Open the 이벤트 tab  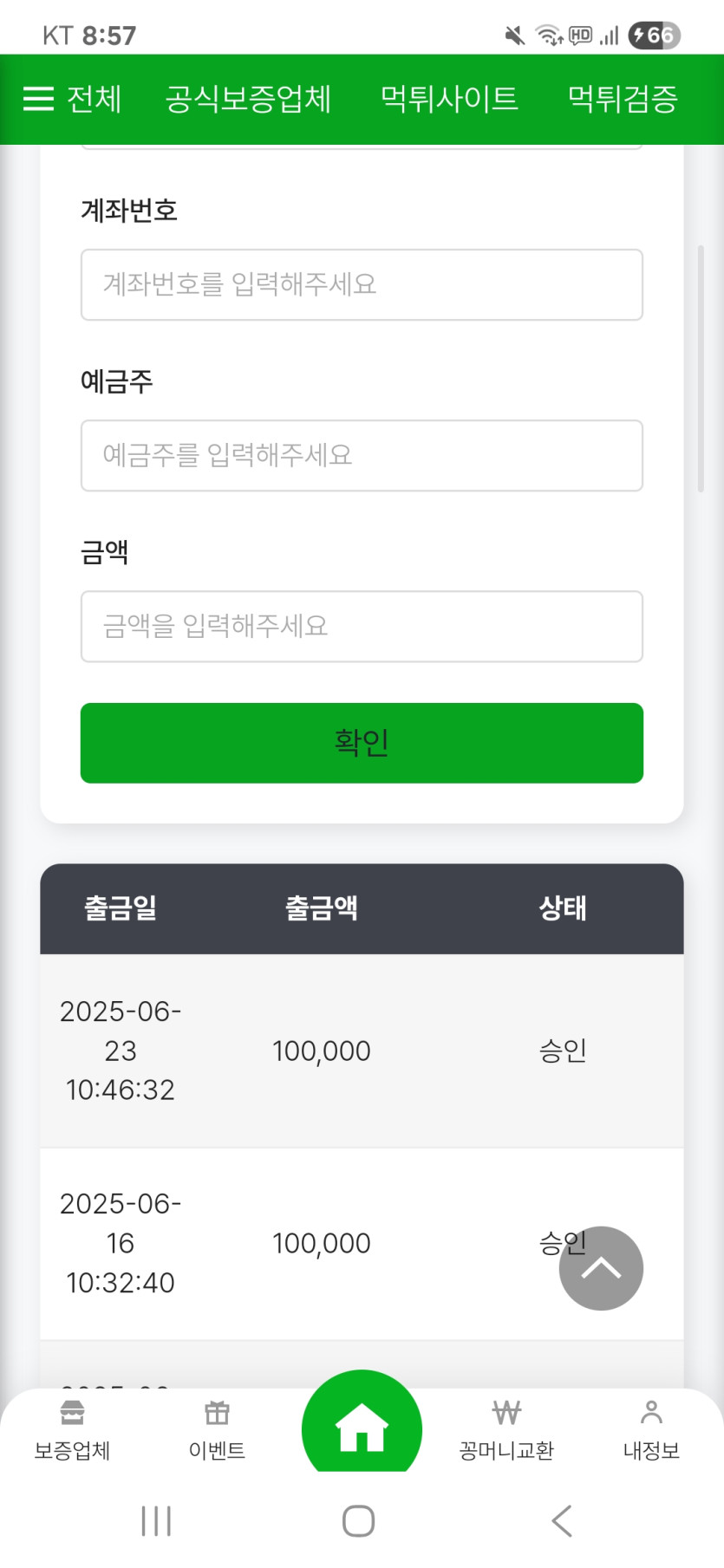[x=217, y=1431]
